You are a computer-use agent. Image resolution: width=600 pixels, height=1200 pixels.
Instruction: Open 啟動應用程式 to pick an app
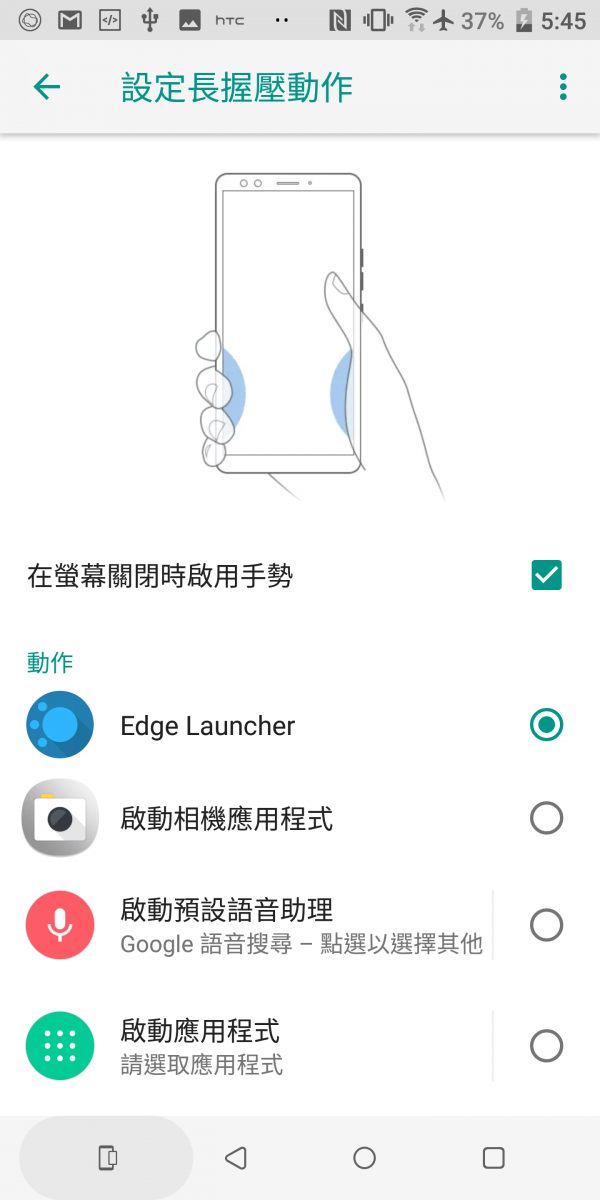[256, 1046]
